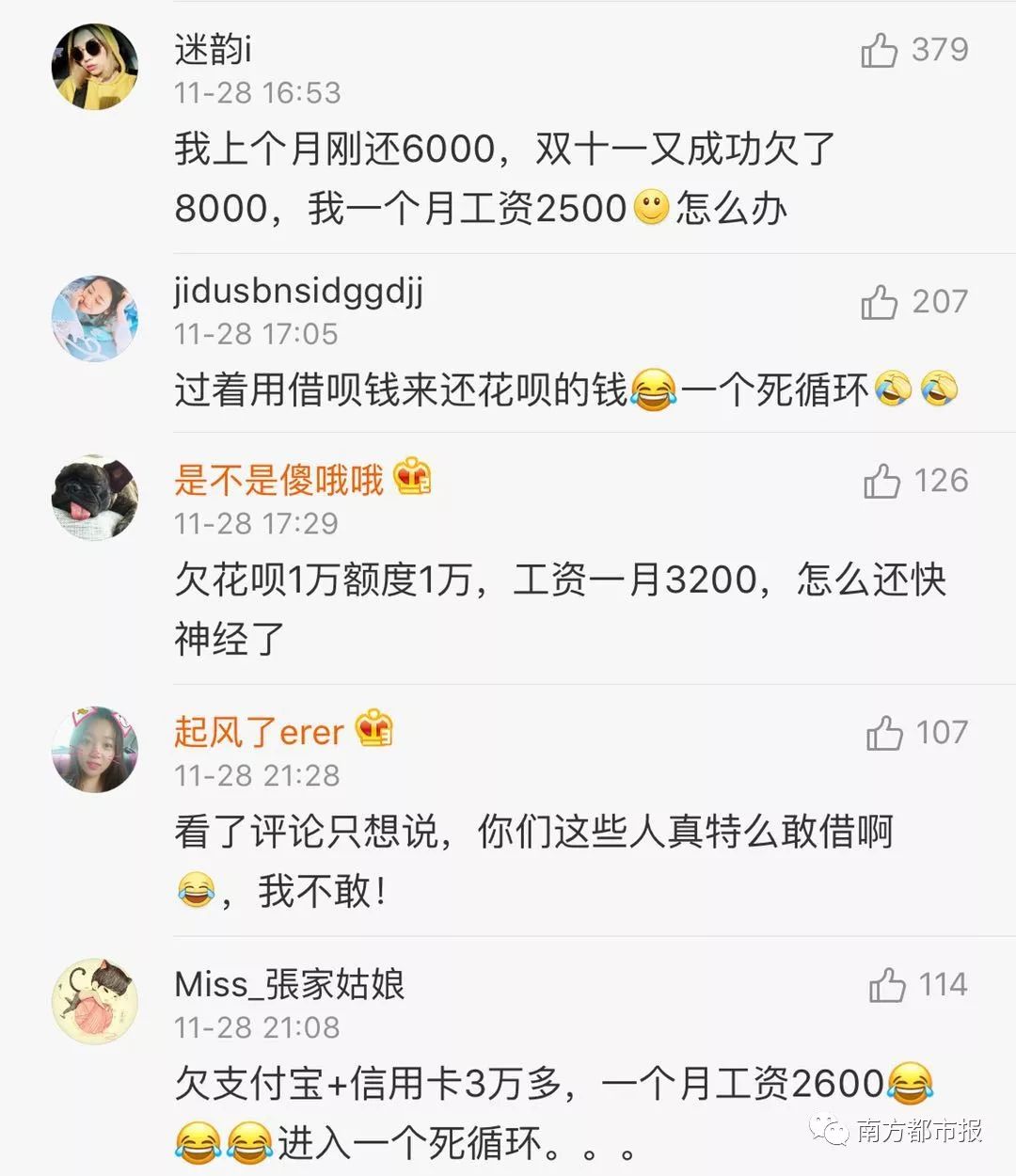Open 迷韵i's profile avatar
This screenshot has width=1016, height=1176.
point(94,67)
